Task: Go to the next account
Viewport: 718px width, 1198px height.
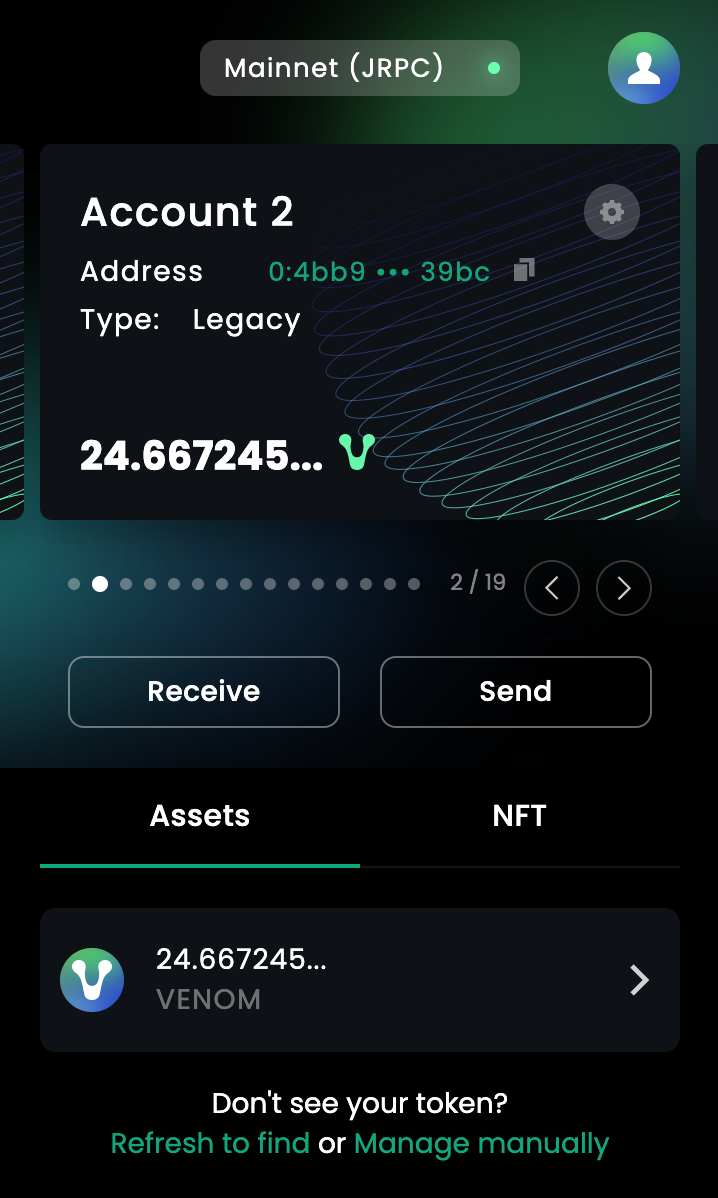Action: [x=624, y=587]
